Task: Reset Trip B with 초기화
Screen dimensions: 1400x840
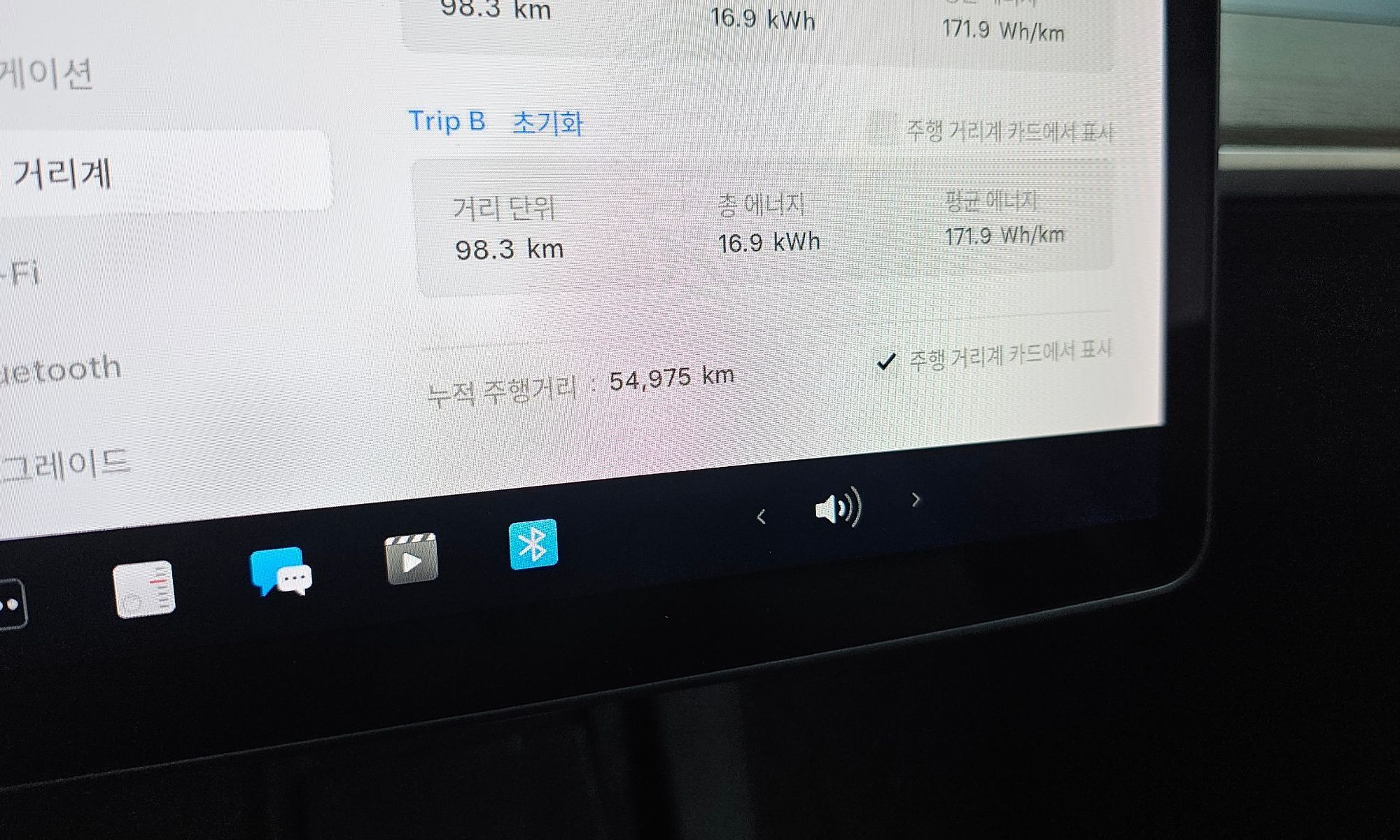Action: 547,124
